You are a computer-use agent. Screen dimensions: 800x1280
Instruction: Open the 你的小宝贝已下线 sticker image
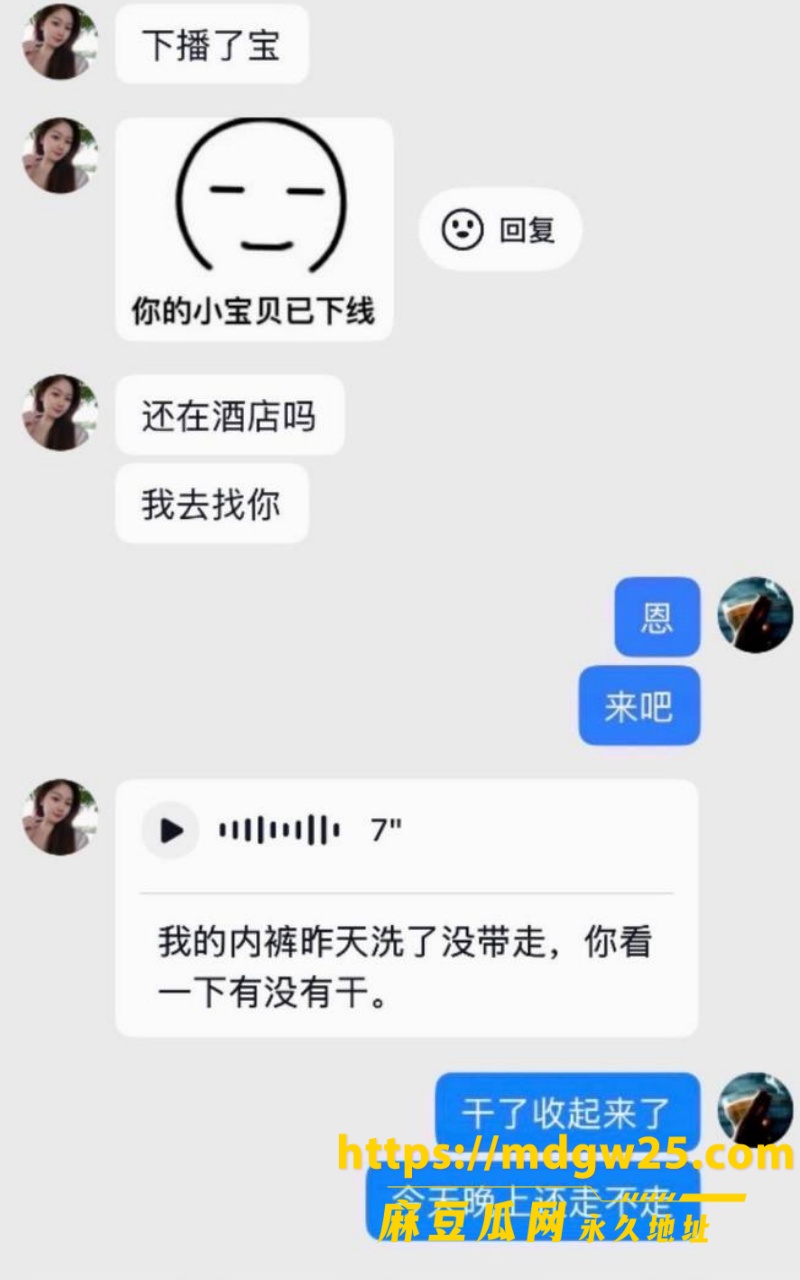(x=254, y=229)
